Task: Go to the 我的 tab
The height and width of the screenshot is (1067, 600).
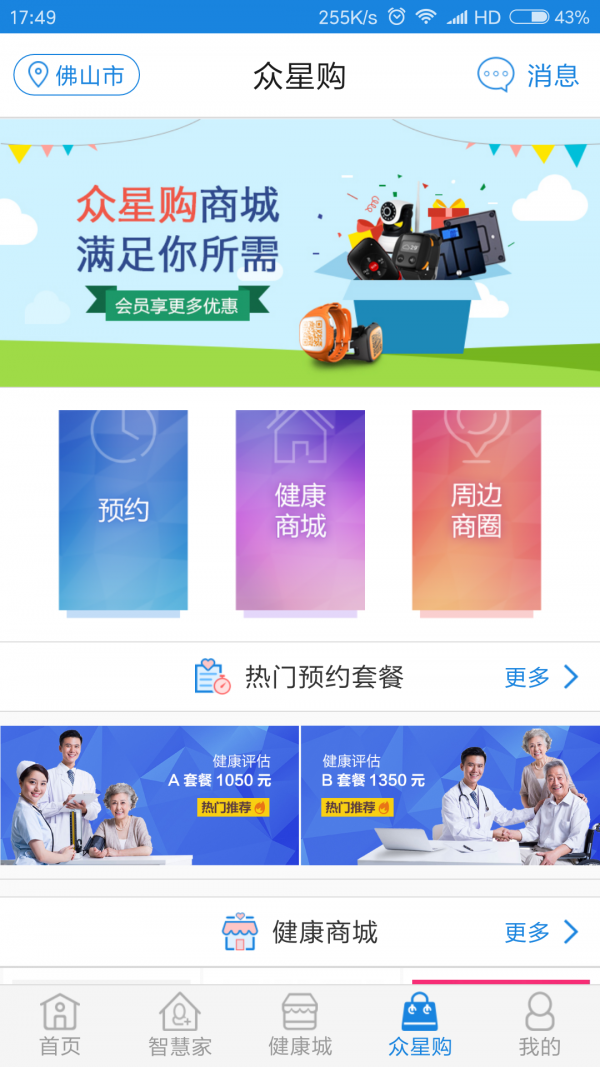Action: pyautogui.click(x=540, y=1025)
